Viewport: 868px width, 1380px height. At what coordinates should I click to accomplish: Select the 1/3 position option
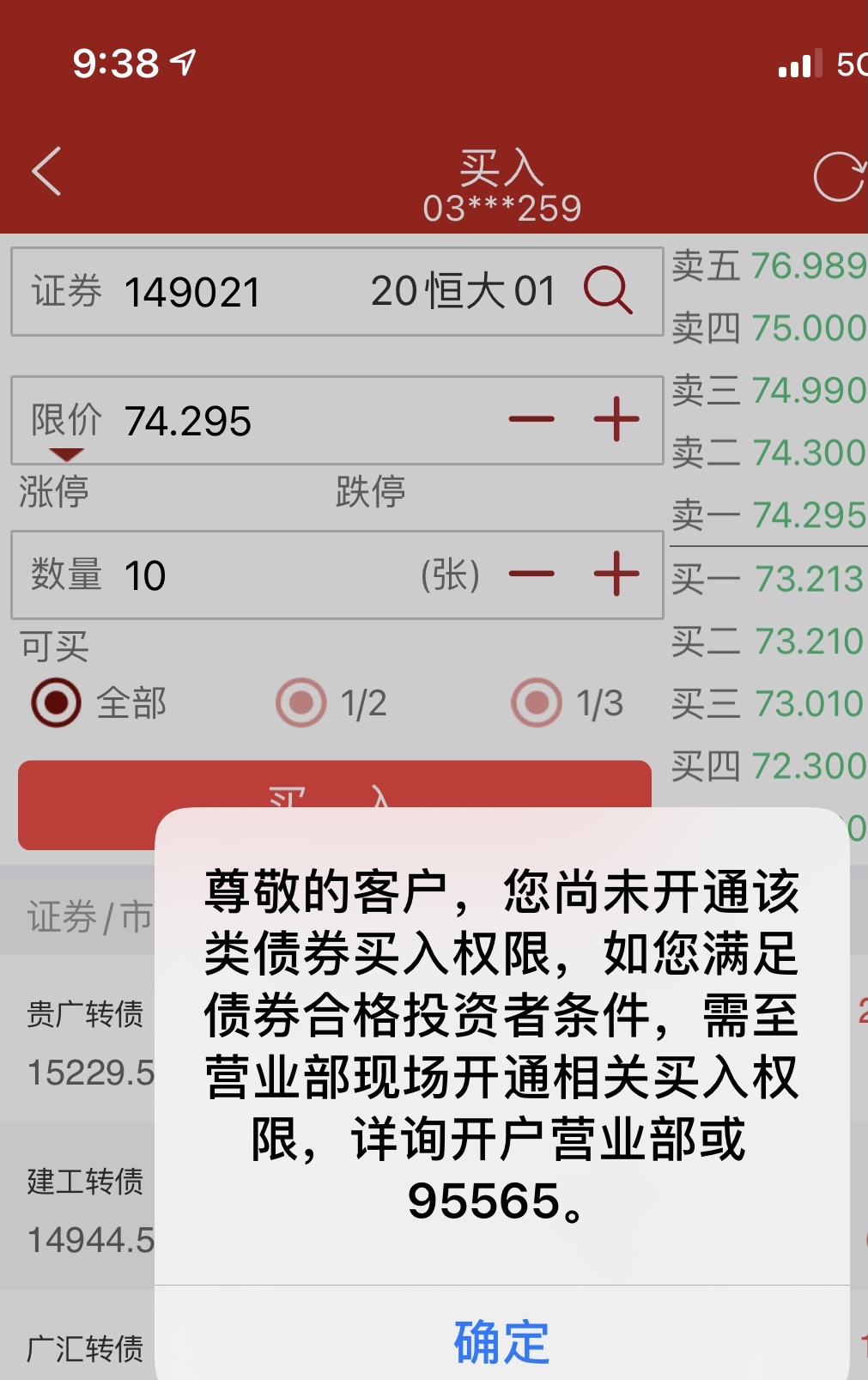pyautogui.click(x=537, y=702)
